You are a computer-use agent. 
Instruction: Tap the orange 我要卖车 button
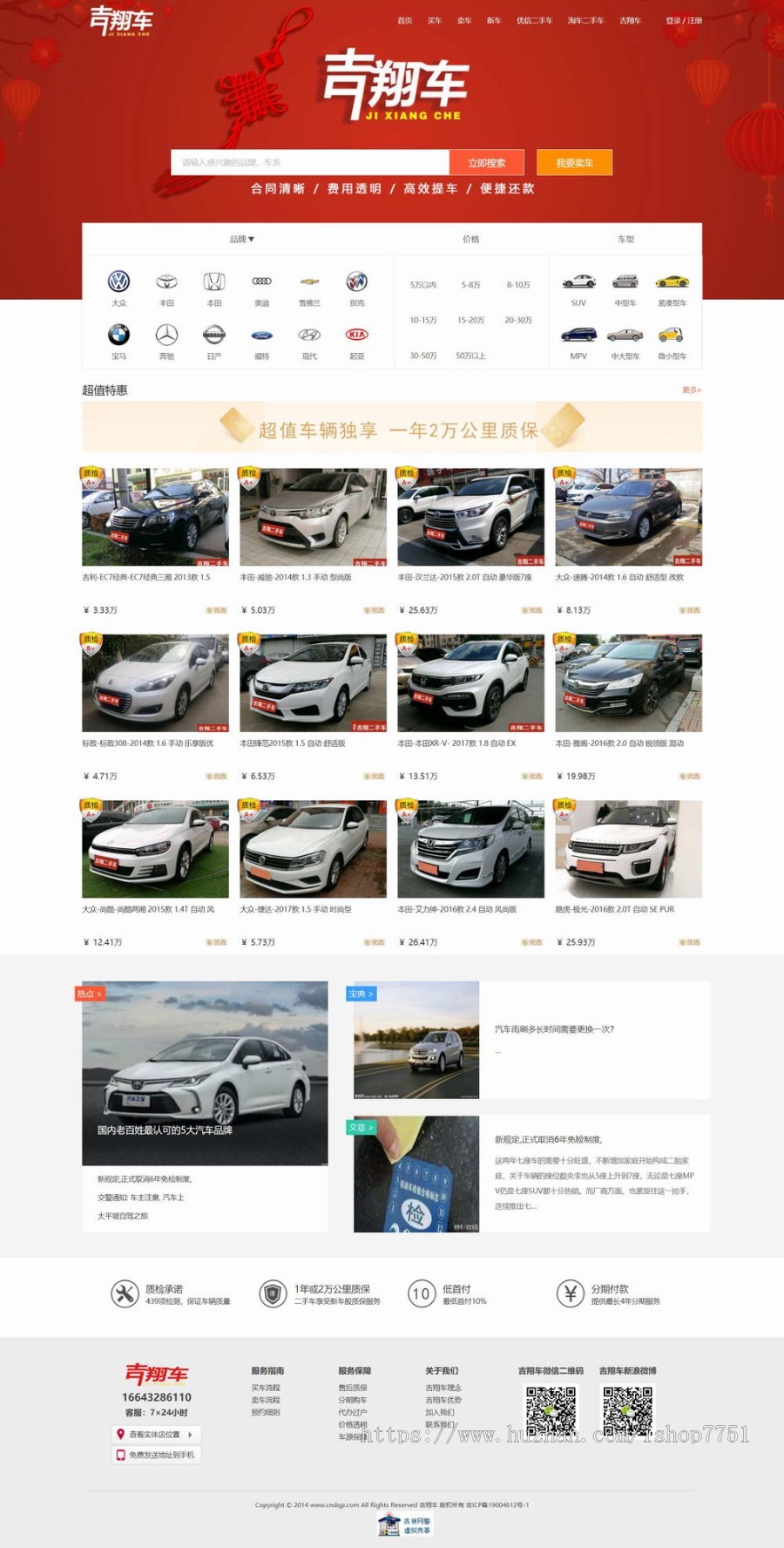click(574, 163)
